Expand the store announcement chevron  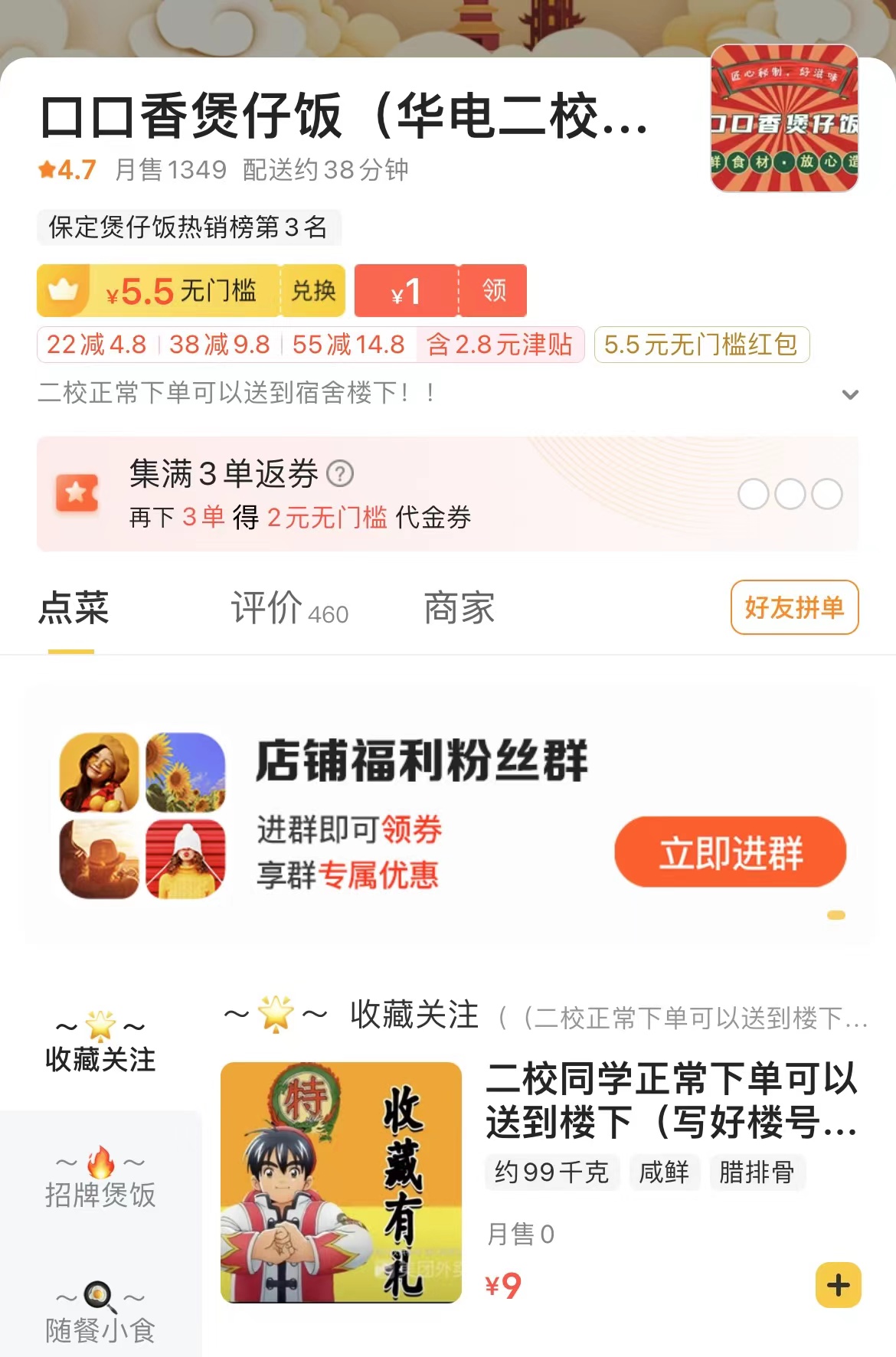pyautogui.click(x=849, y=394)
